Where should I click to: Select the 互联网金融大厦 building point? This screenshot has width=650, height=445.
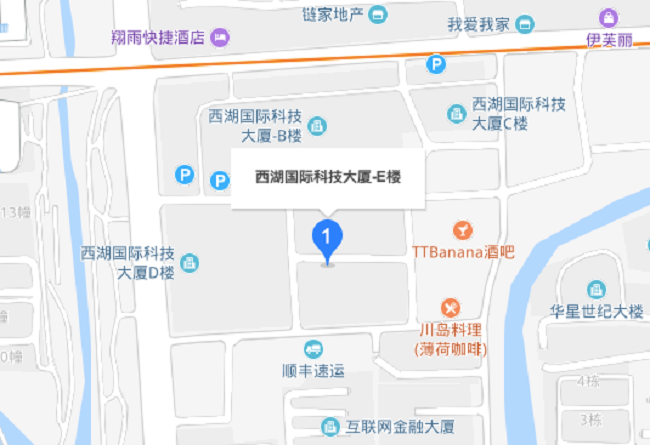tap(327, 428)
